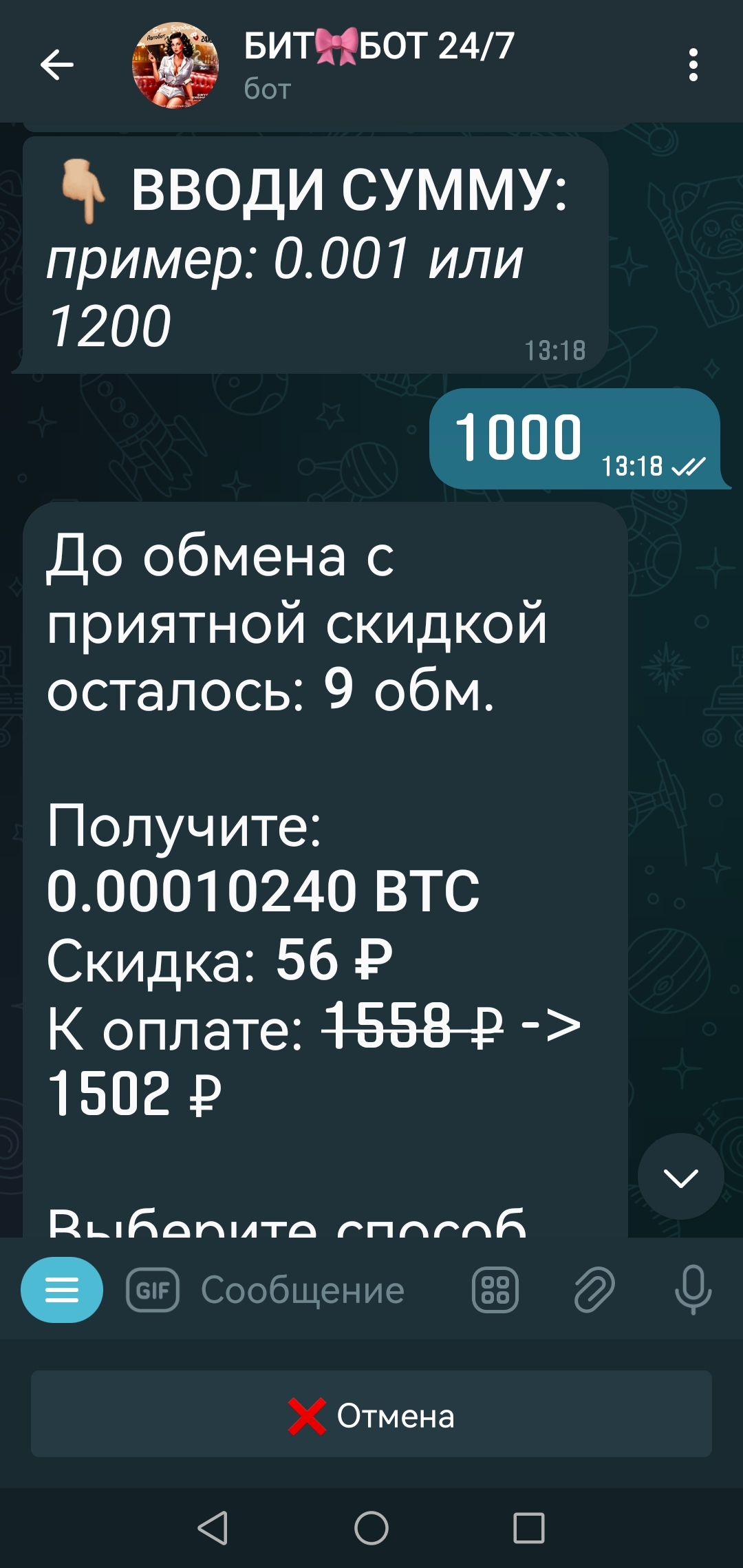Jump to the latest message with down arrow
The height and width of the screenshot is (1568, 743).
click(x=681, y=1176)
